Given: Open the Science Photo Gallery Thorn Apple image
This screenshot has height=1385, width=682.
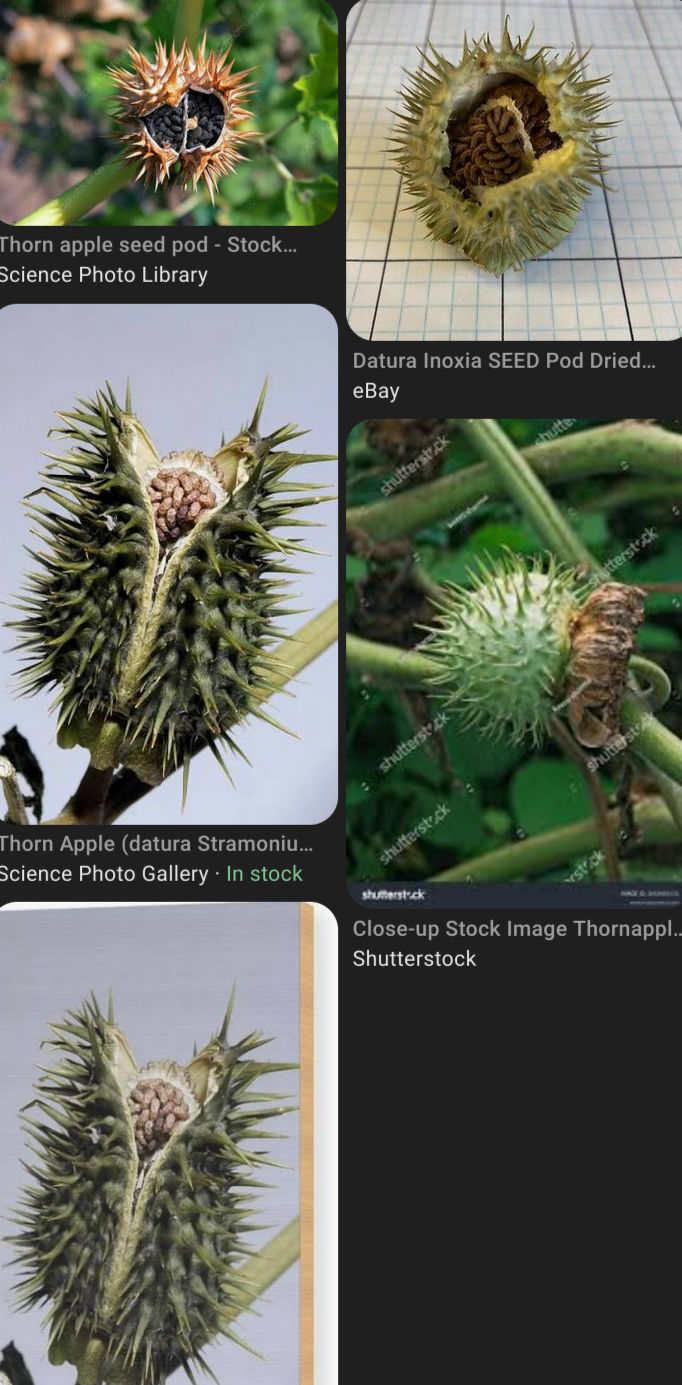Looking at the screenshot, I should pos(168,564).
